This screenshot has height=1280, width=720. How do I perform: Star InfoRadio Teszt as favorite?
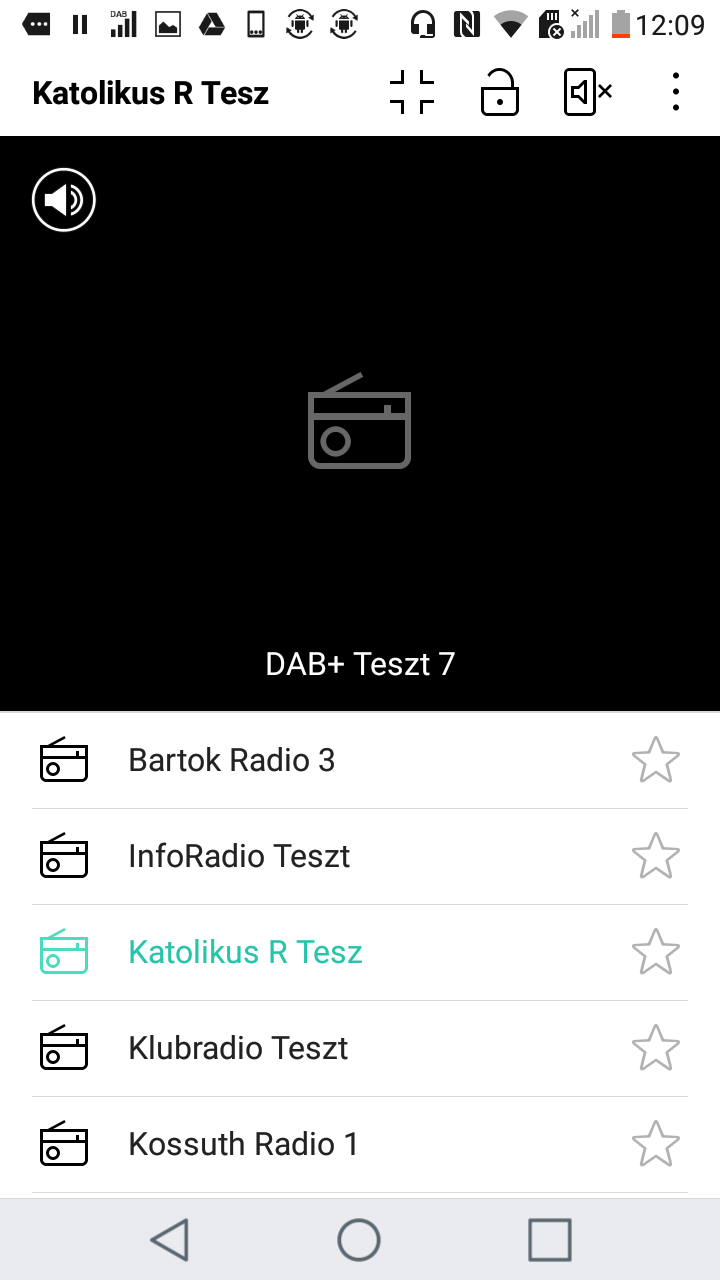tap(656, 856)
